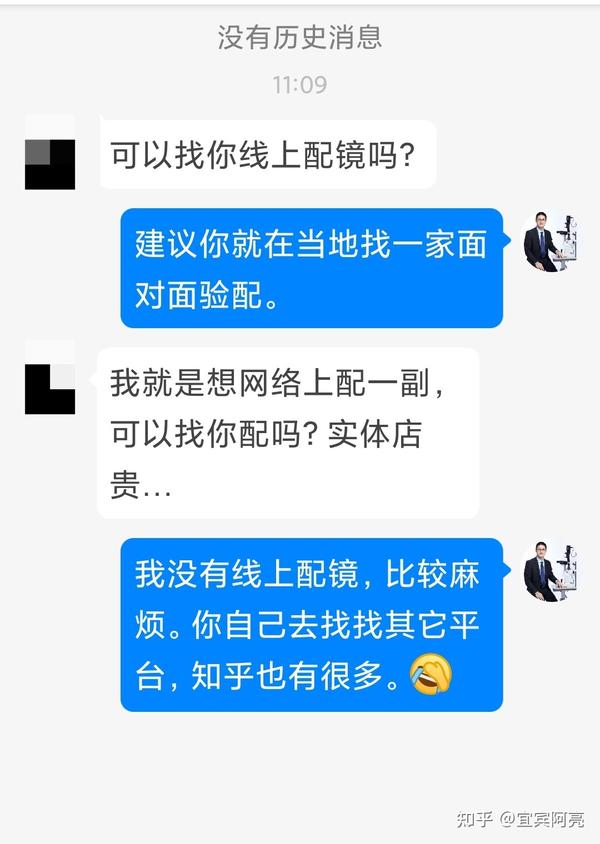Open doctor's avatar beside "建议你就在当地" reply
600x844 pixels.
pyautogui.click(x=550, y=241)
